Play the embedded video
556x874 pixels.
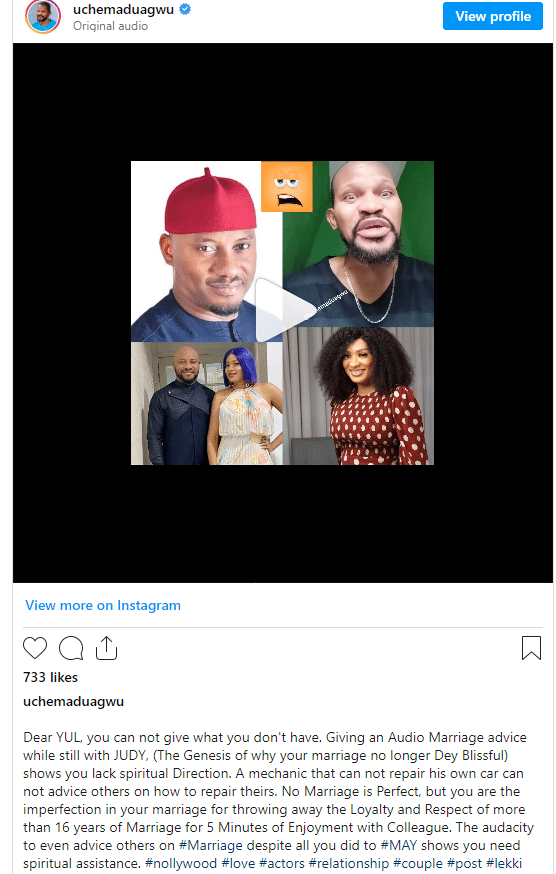[x=283, y=310]
